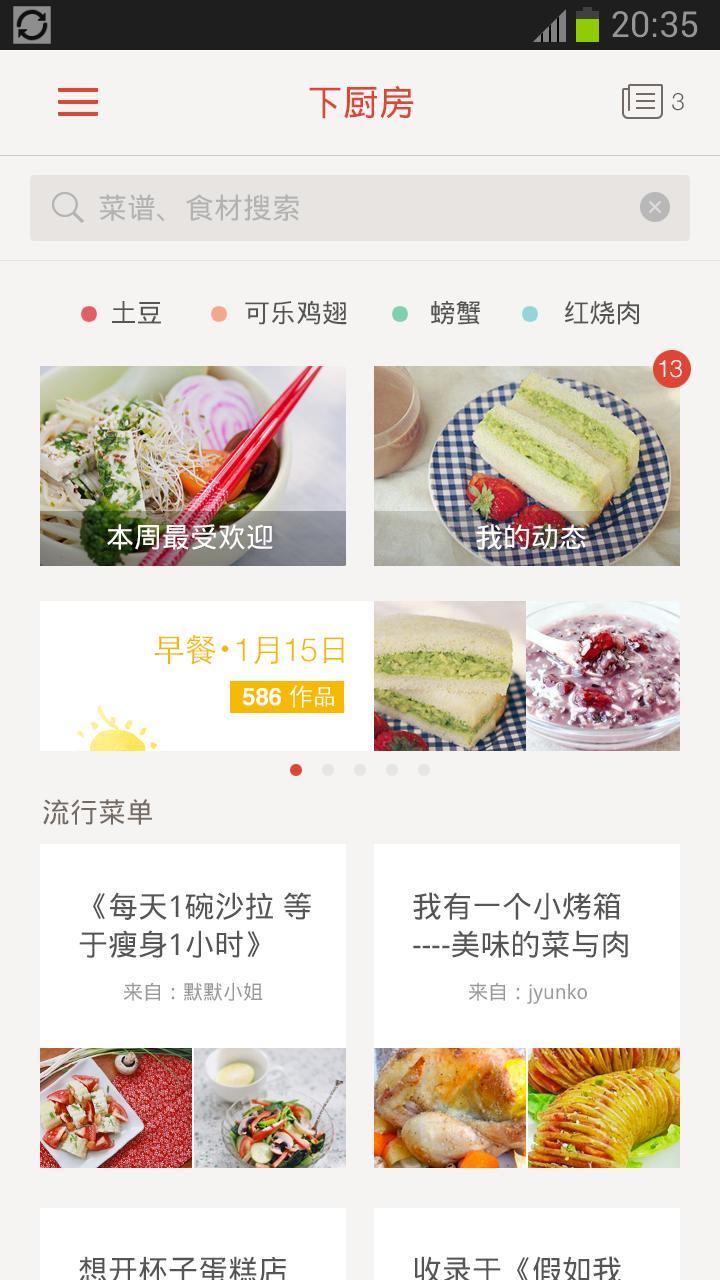Open the 《每天1碗沙拉 等于瘦身1小时》 menu card
This screenshot has height=1280, width=720.
coord(193,1005)
